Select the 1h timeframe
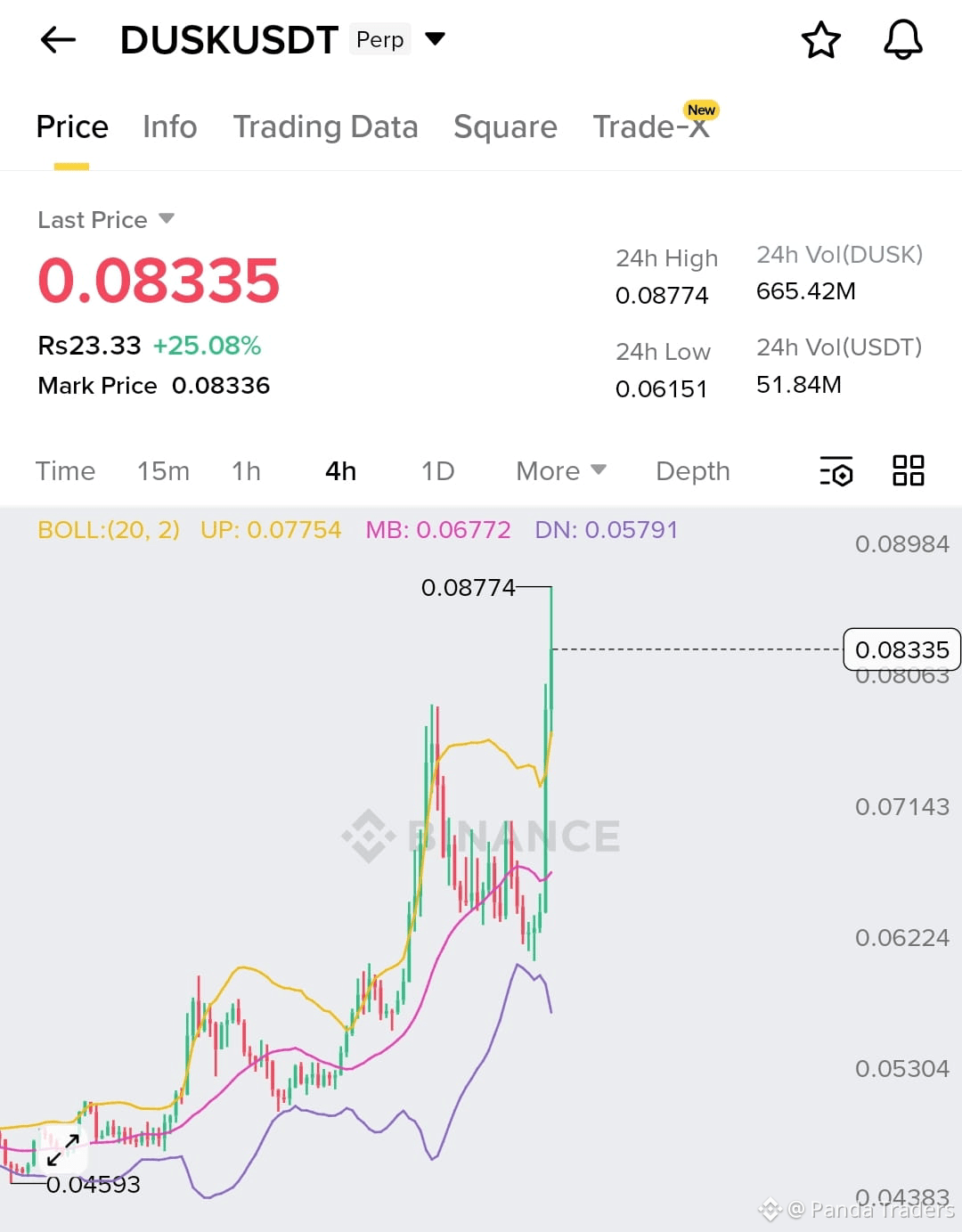The height and width of the screenshot is (1232, 962). pos(246,471)
